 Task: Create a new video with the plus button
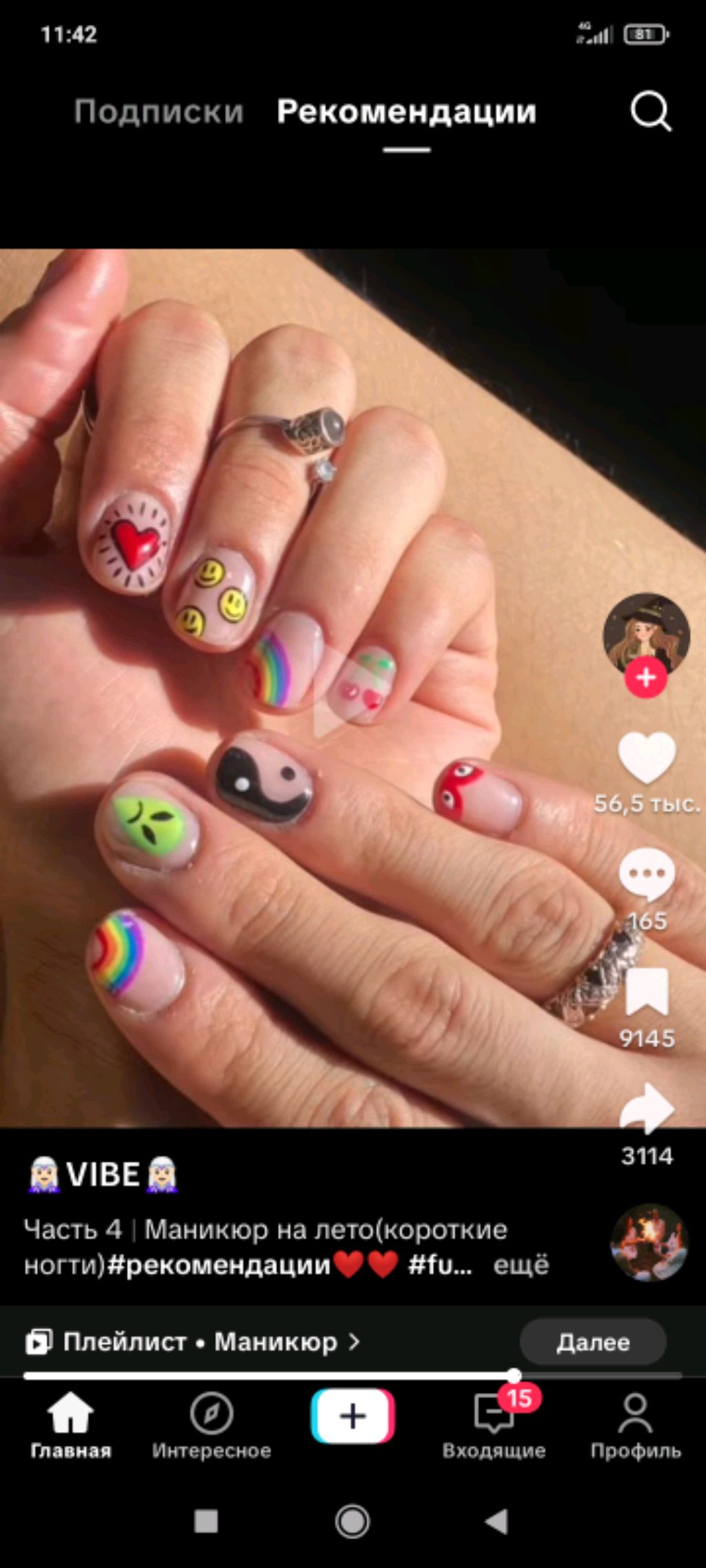[352, 1416]
